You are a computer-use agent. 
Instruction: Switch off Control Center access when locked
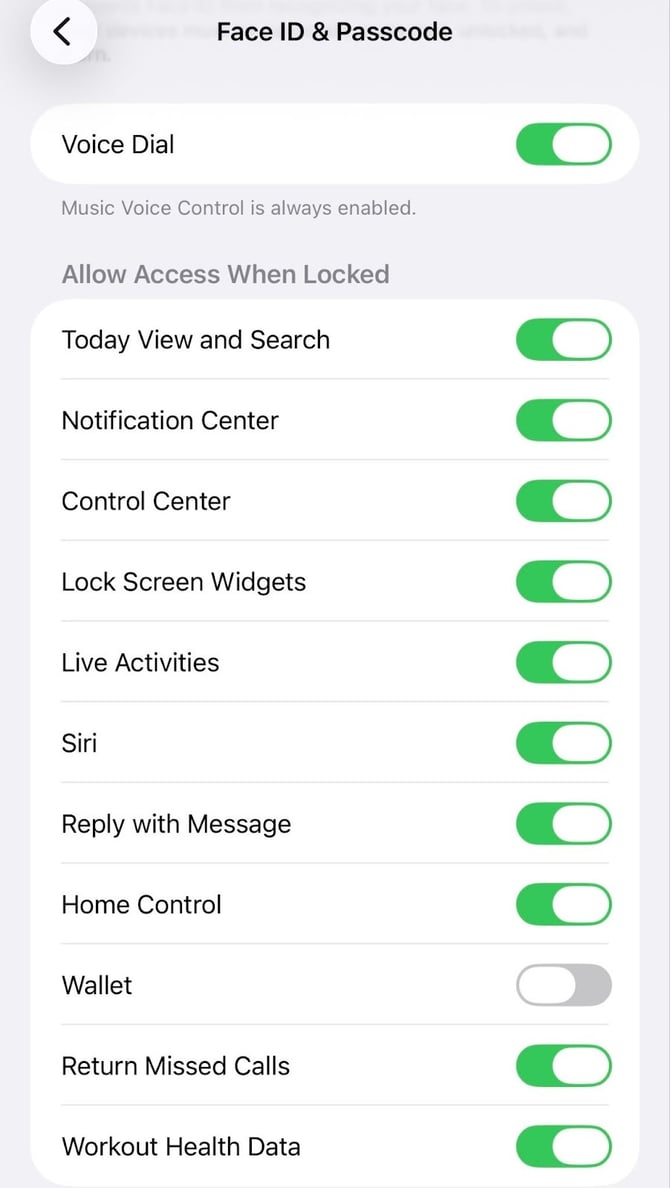coord(563,501)
